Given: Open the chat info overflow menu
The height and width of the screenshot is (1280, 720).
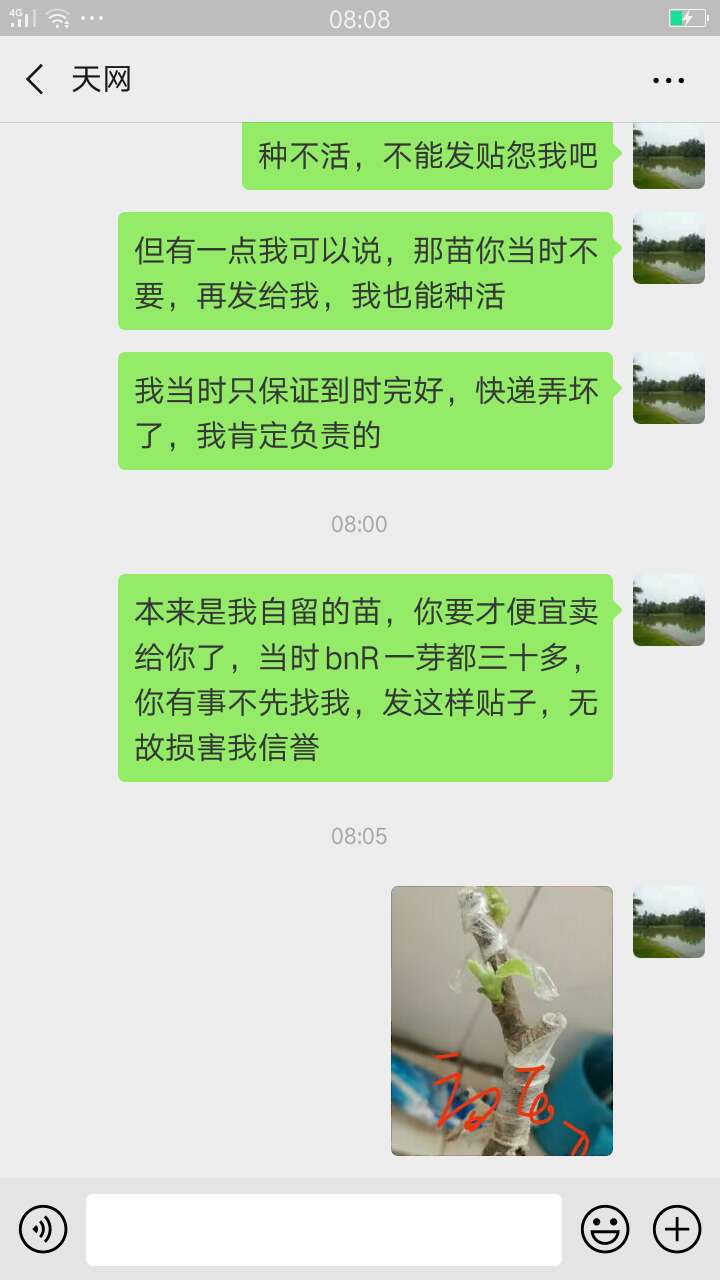Looking at the screenshot, I should pos(668,81).
